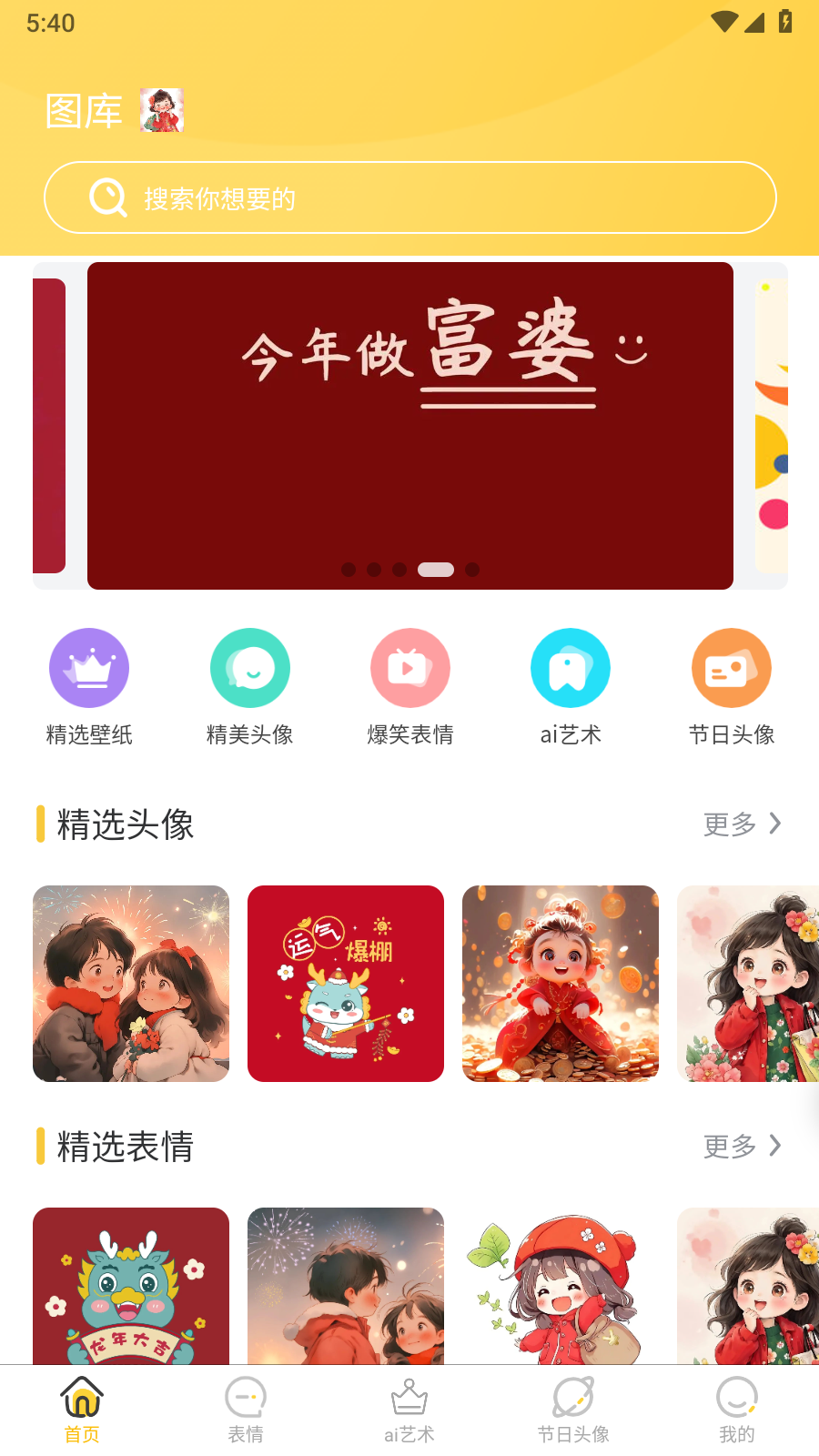View 更多 for 精选表情

point(742,1146)
